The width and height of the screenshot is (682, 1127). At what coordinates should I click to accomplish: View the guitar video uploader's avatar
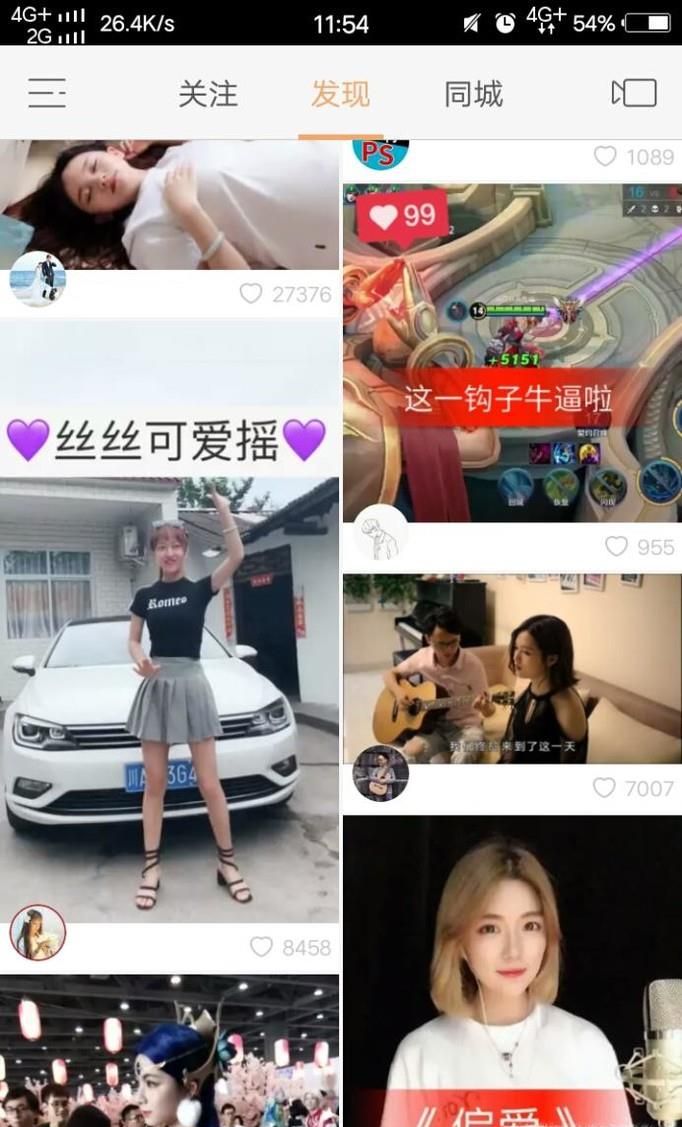click(381, 773)
